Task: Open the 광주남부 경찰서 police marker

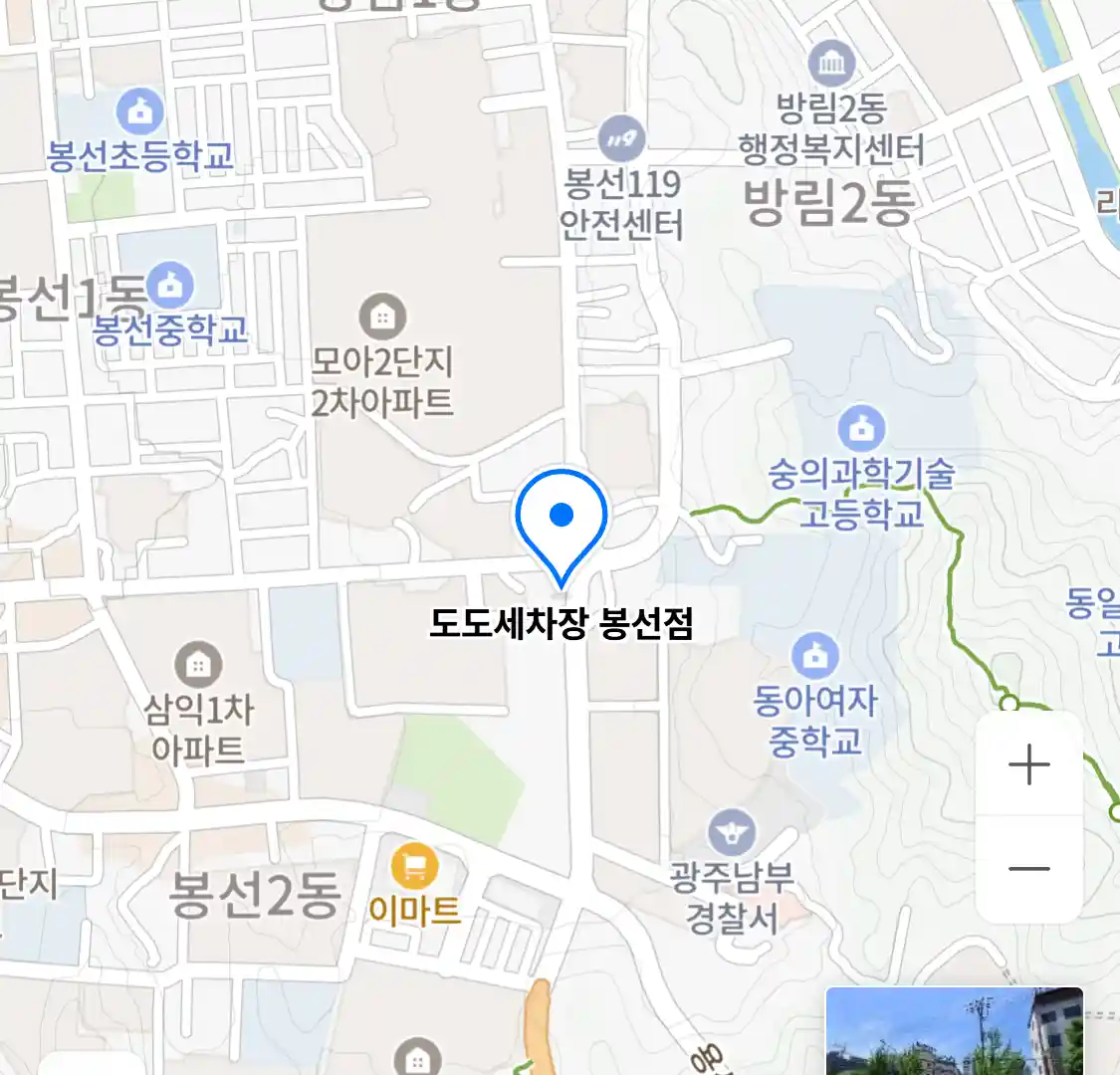Action: (x=732, y=834)
